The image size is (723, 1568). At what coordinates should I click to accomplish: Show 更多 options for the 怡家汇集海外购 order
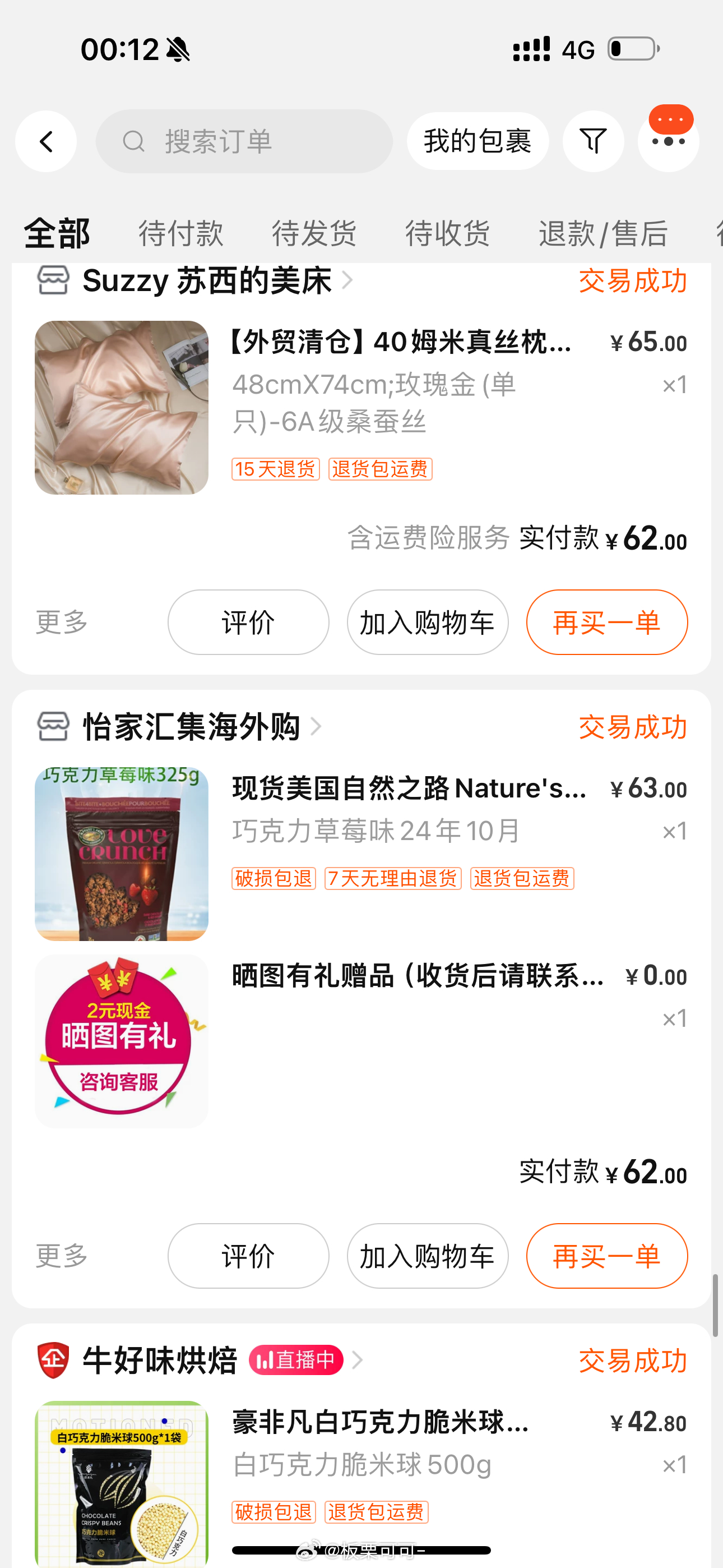coord(62,1256)
